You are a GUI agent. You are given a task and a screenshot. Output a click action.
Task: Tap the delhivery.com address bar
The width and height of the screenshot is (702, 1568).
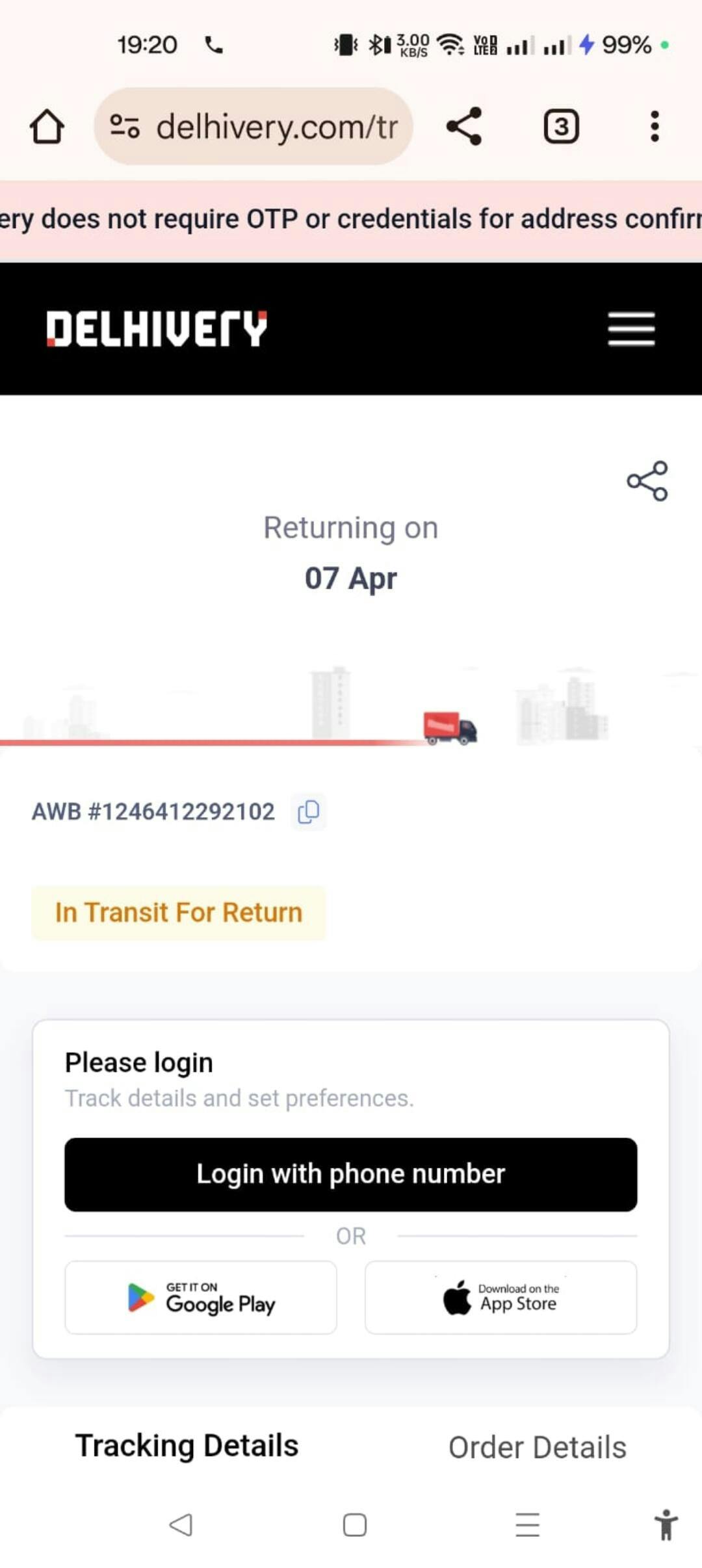pos(253,126)
